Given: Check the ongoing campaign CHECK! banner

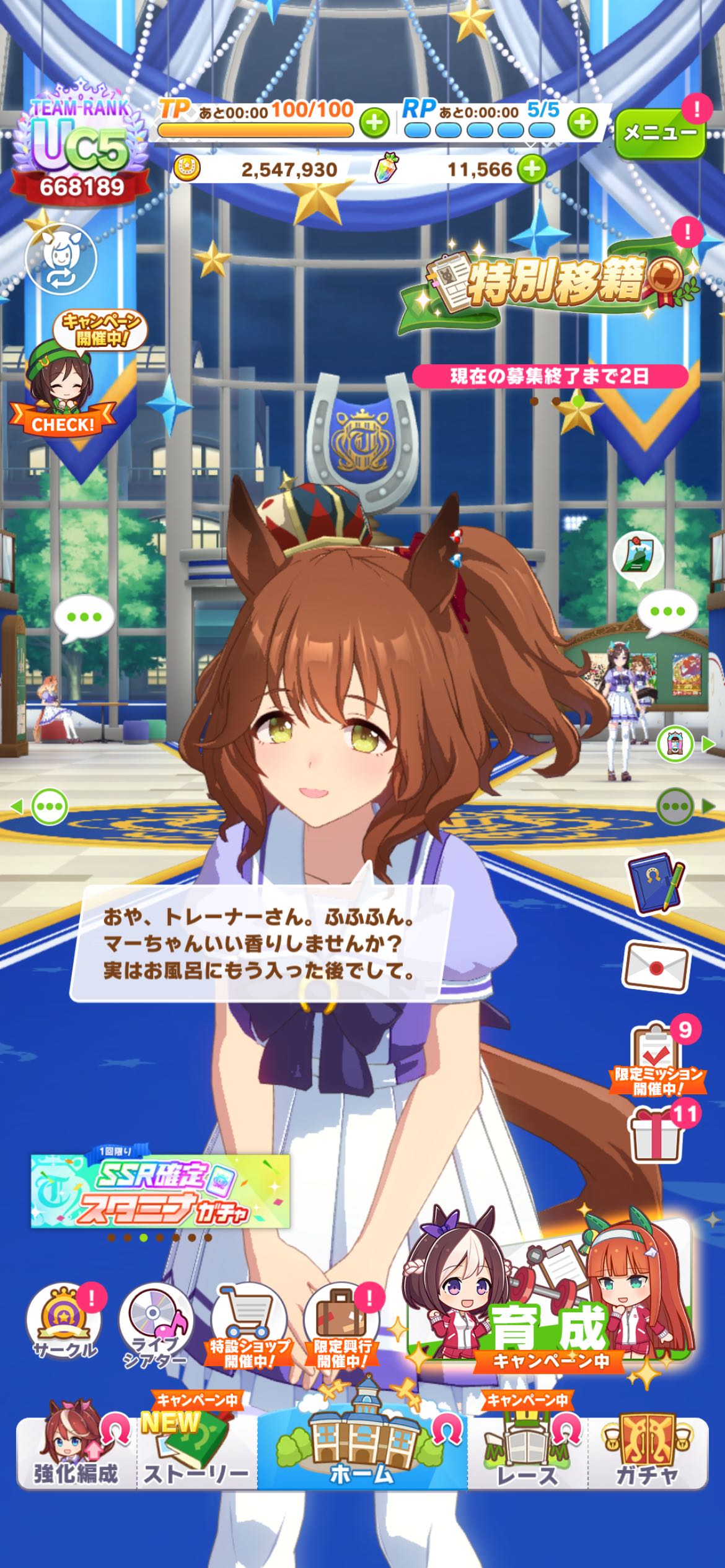Looking at the screenshot, I should 62,379.
